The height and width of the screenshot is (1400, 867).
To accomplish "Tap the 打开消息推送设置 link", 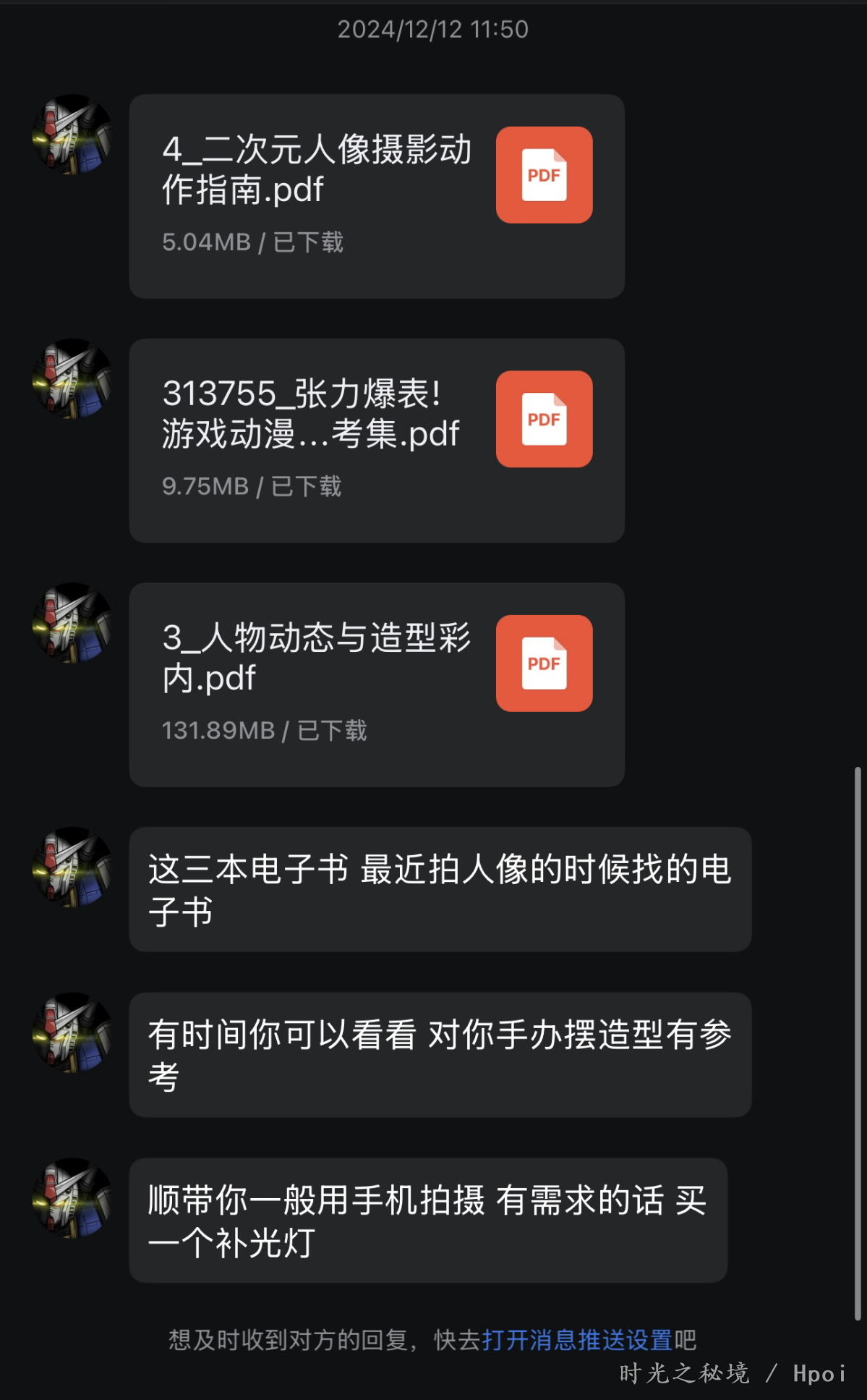I will tap(577, 1340).
